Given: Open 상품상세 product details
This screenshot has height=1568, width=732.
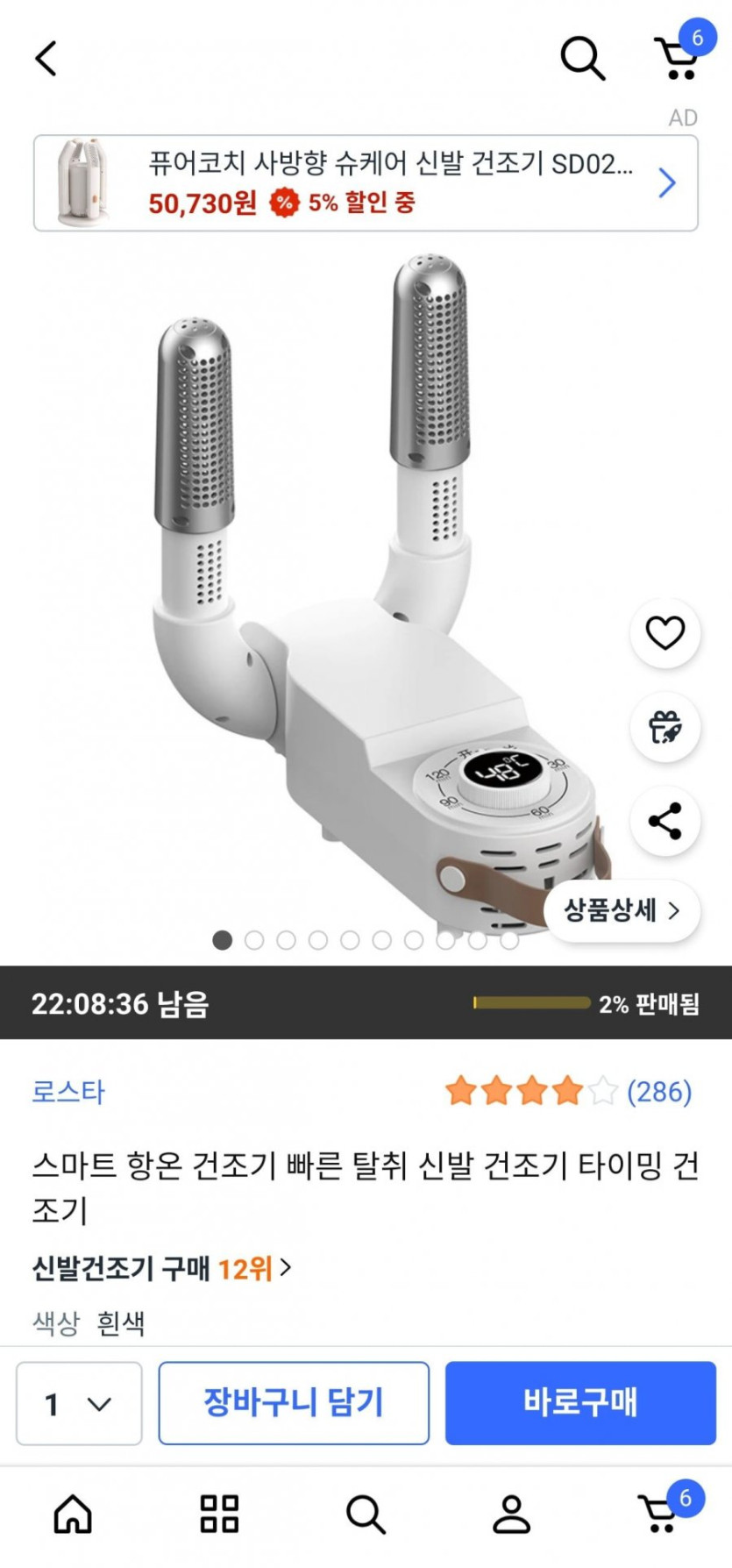Looking at the screenshot, I should pos(622,910).
